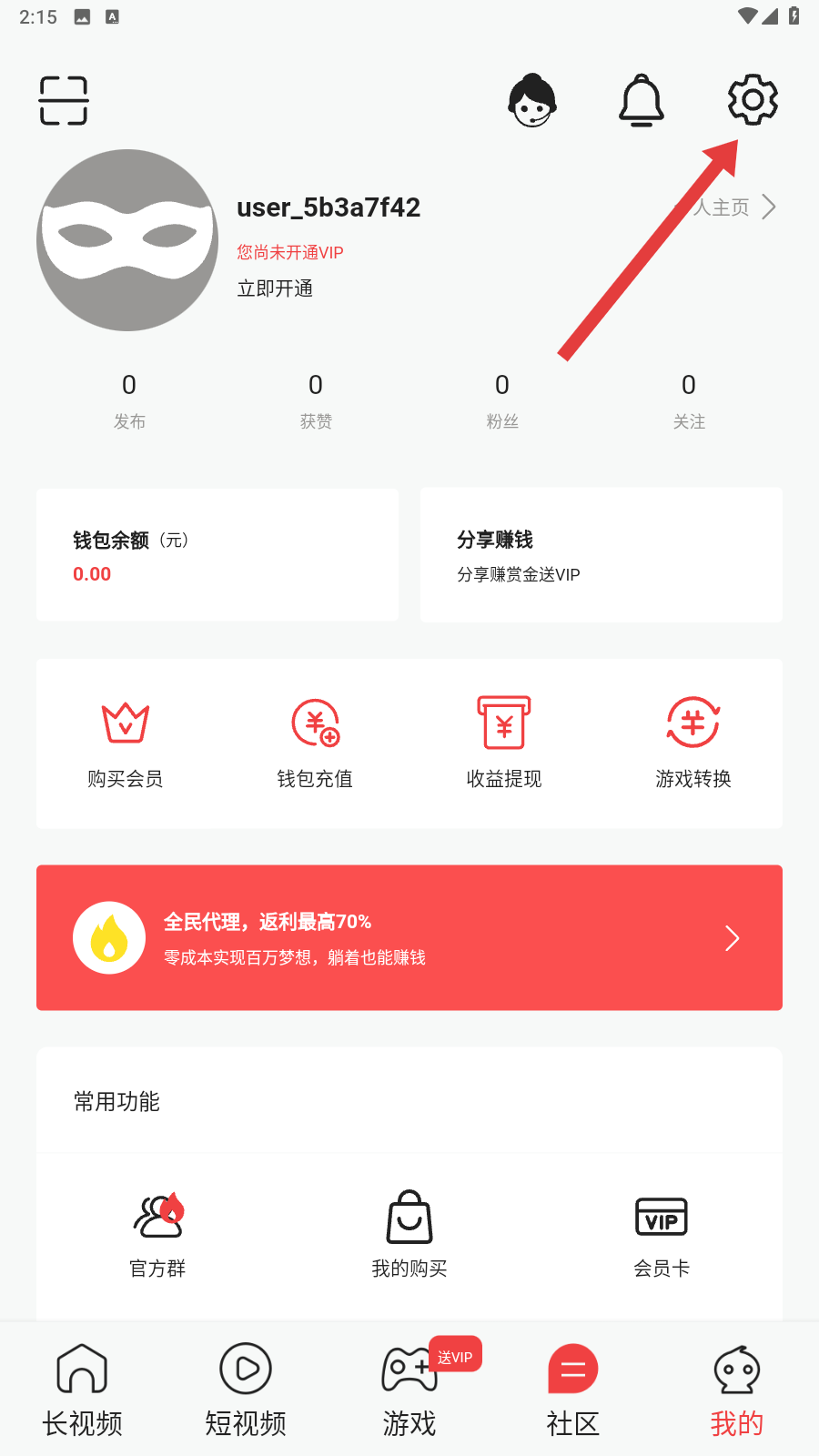Image resolution: width=819 pixels, height=1456 pixels.
Task: Open 官方群 official group icon
Action: 157,1218
